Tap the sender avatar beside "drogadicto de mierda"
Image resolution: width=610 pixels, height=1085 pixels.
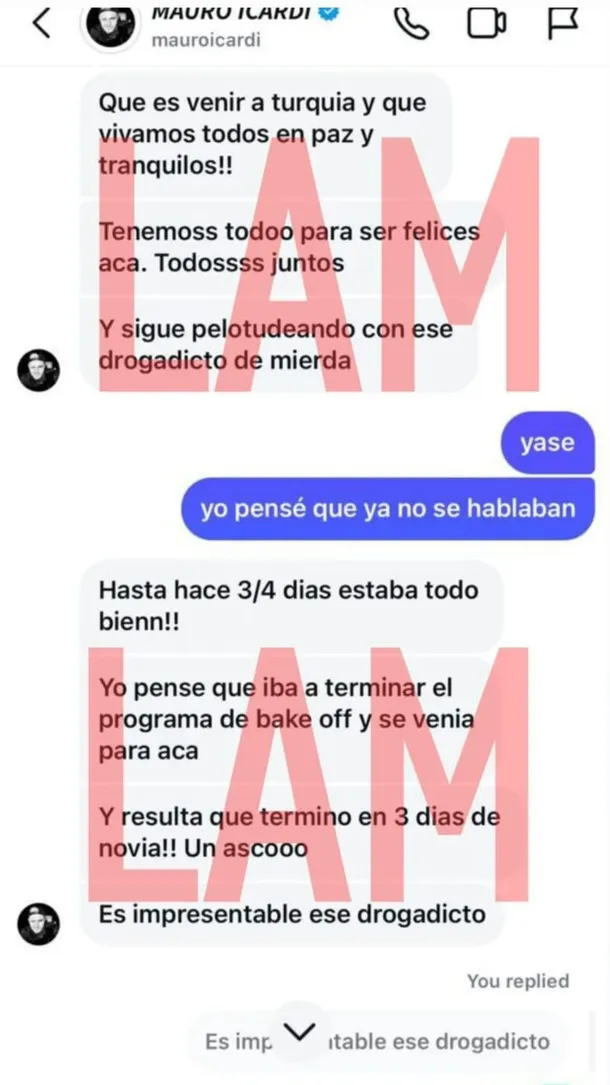coord(39,371)
